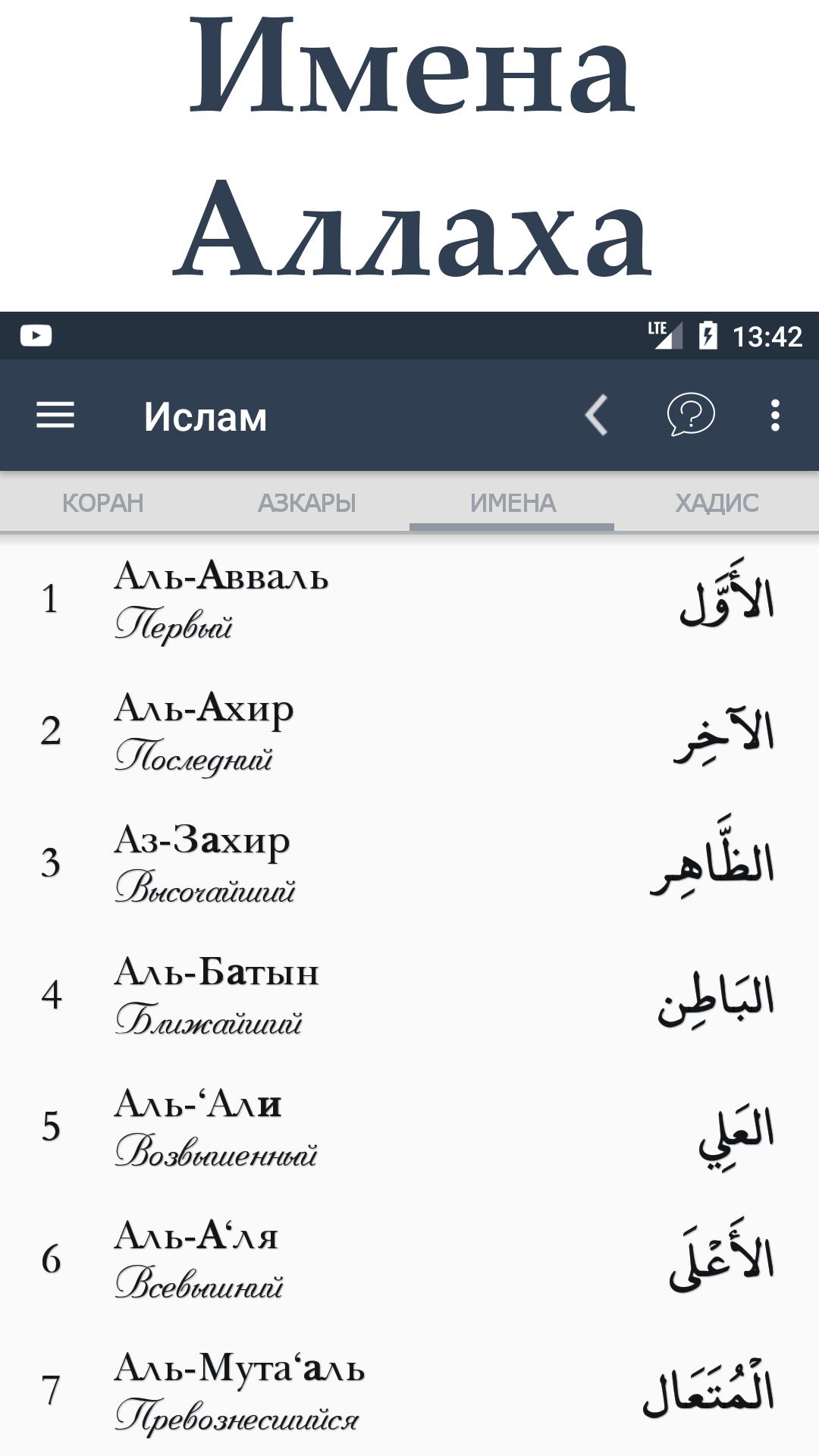
Task: Switch to the Хадис tab
Action: [717, 503]
